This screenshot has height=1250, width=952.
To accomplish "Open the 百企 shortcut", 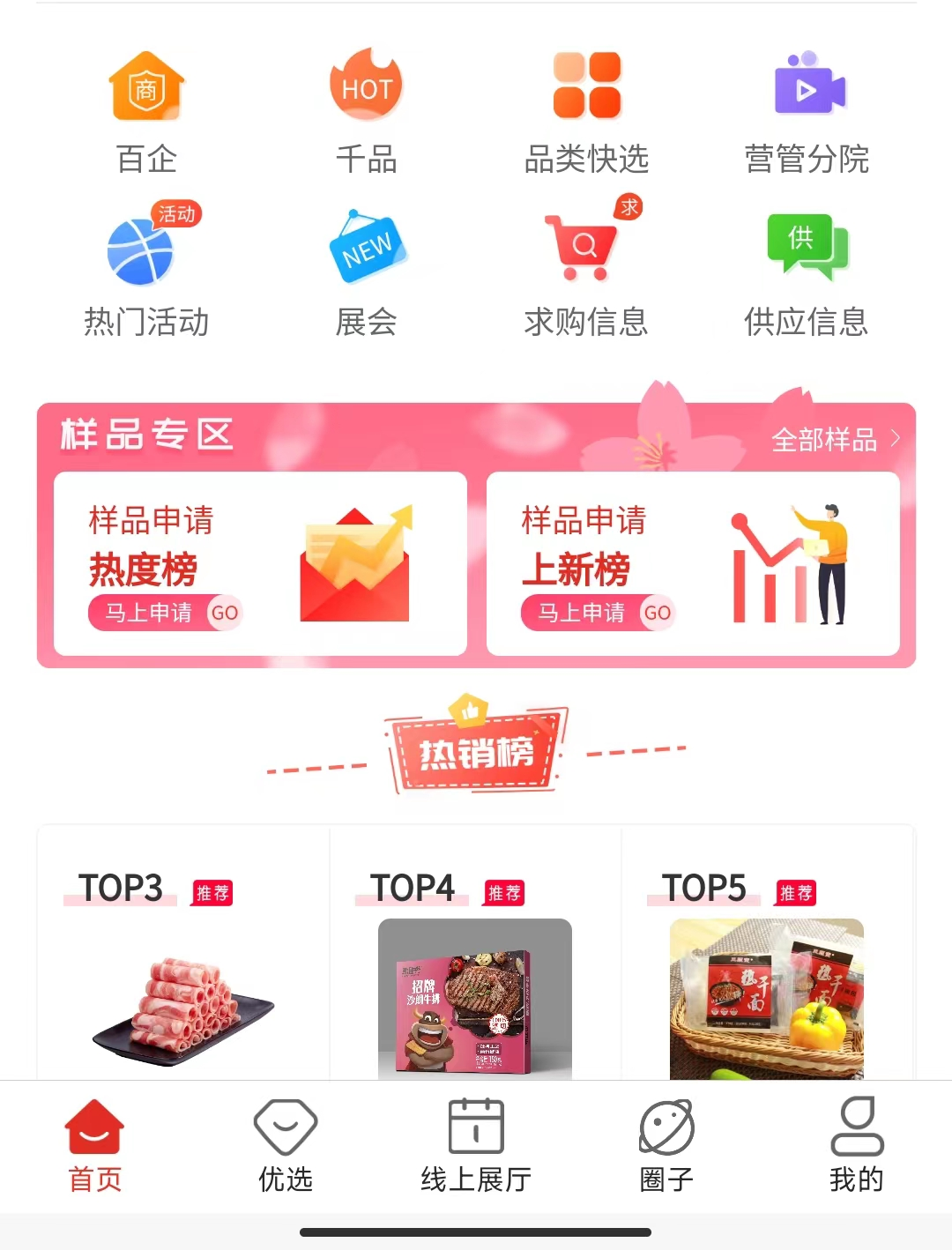I will pyautogui.click(x=146, y=110).
